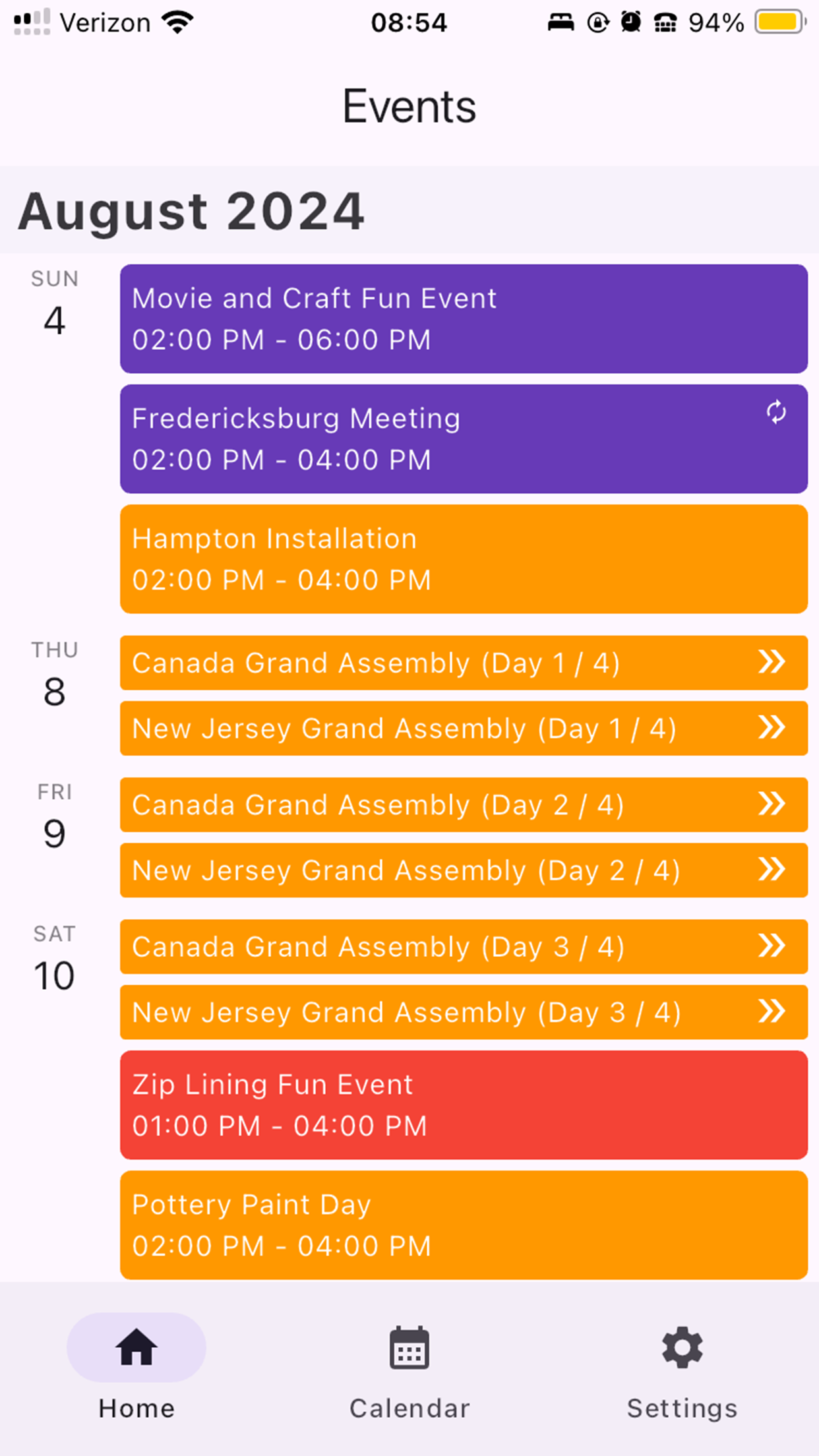View Canada Grand Assembly Day 3 / 4

coord(464,947)
